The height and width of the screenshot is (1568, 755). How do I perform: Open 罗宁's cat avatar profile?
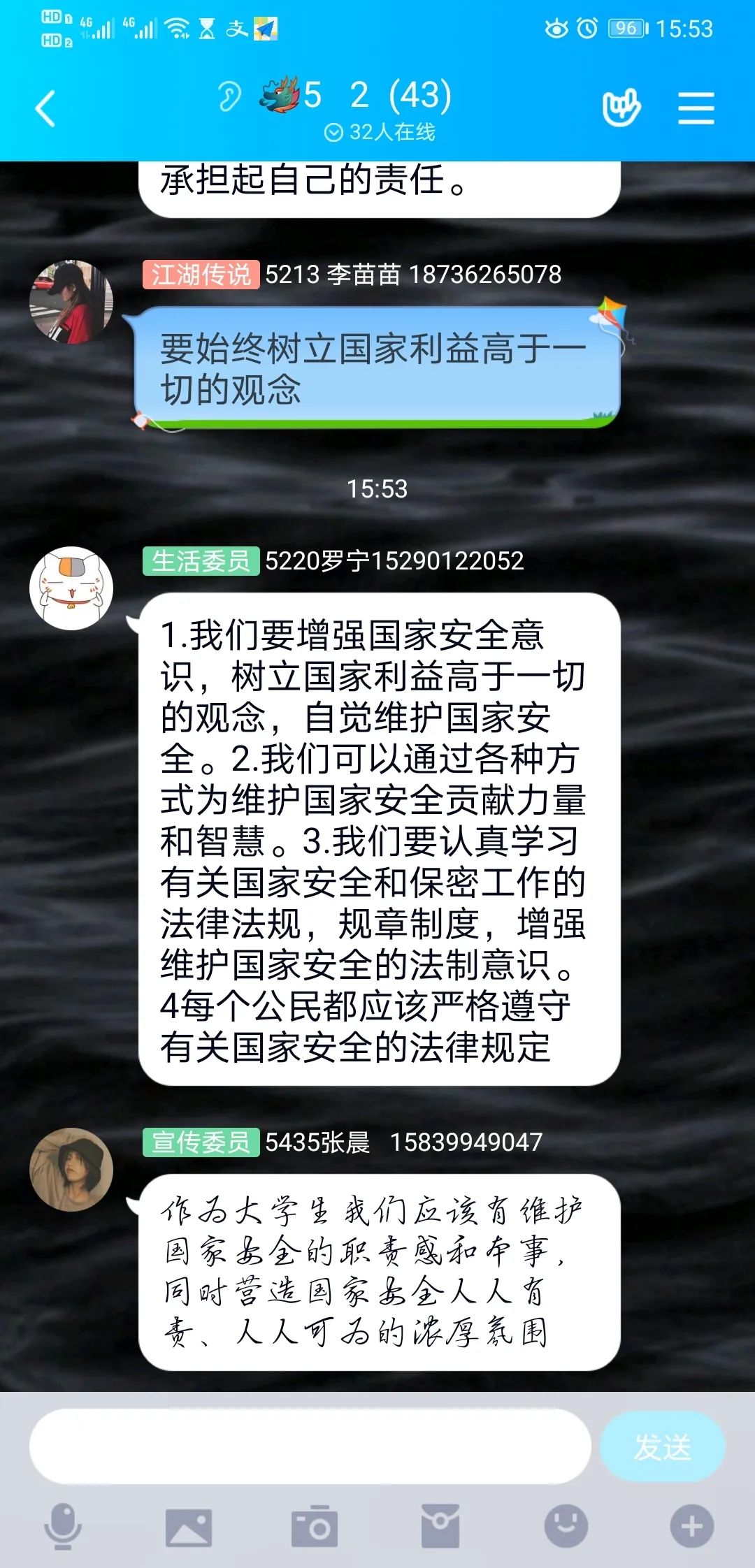click(71, 588)
